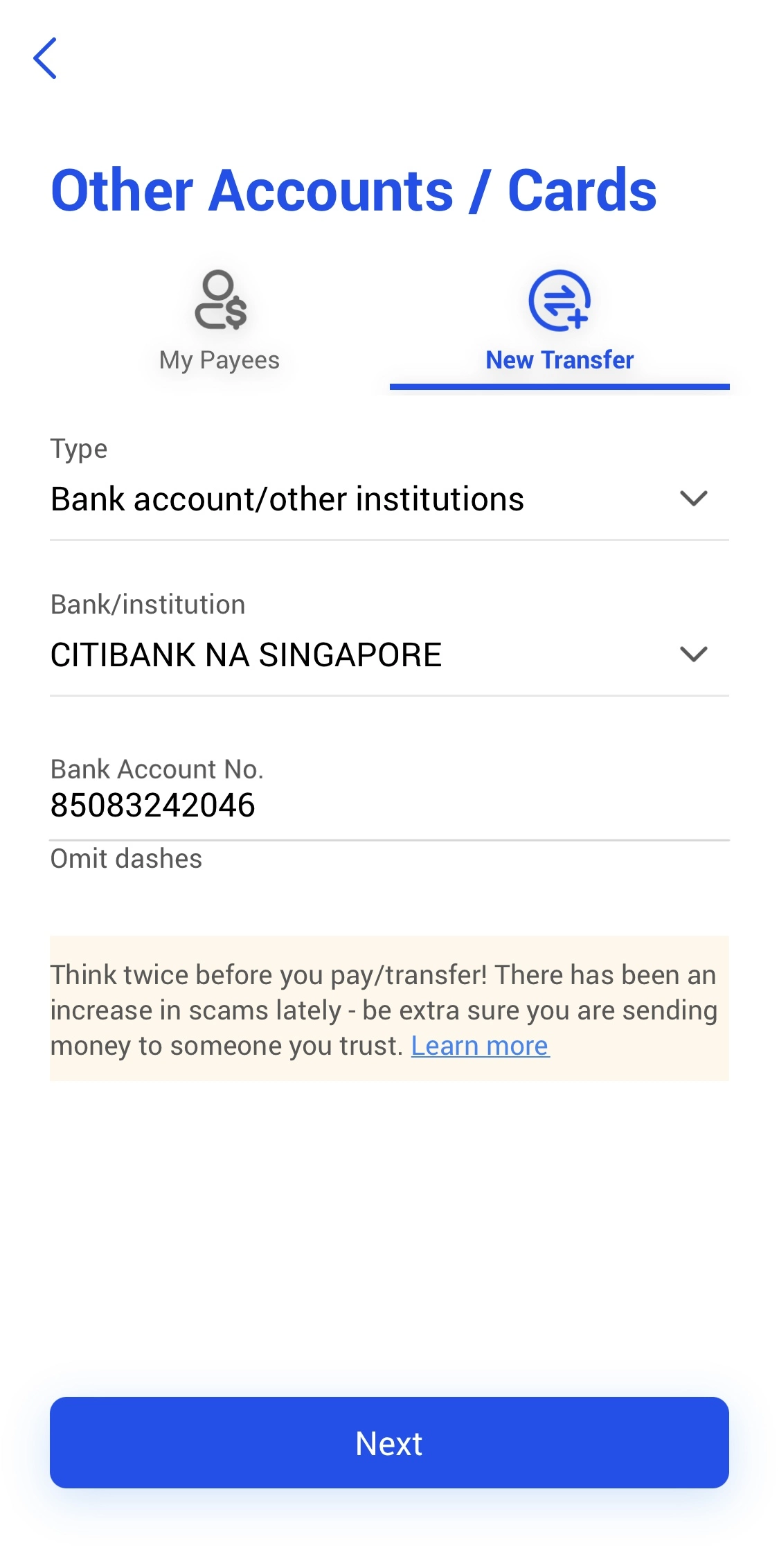Open the chevron beside Bank account/other institutions
Image resolution: width=779 pixels, height=1568 pixels.
(x=695, y=498)
